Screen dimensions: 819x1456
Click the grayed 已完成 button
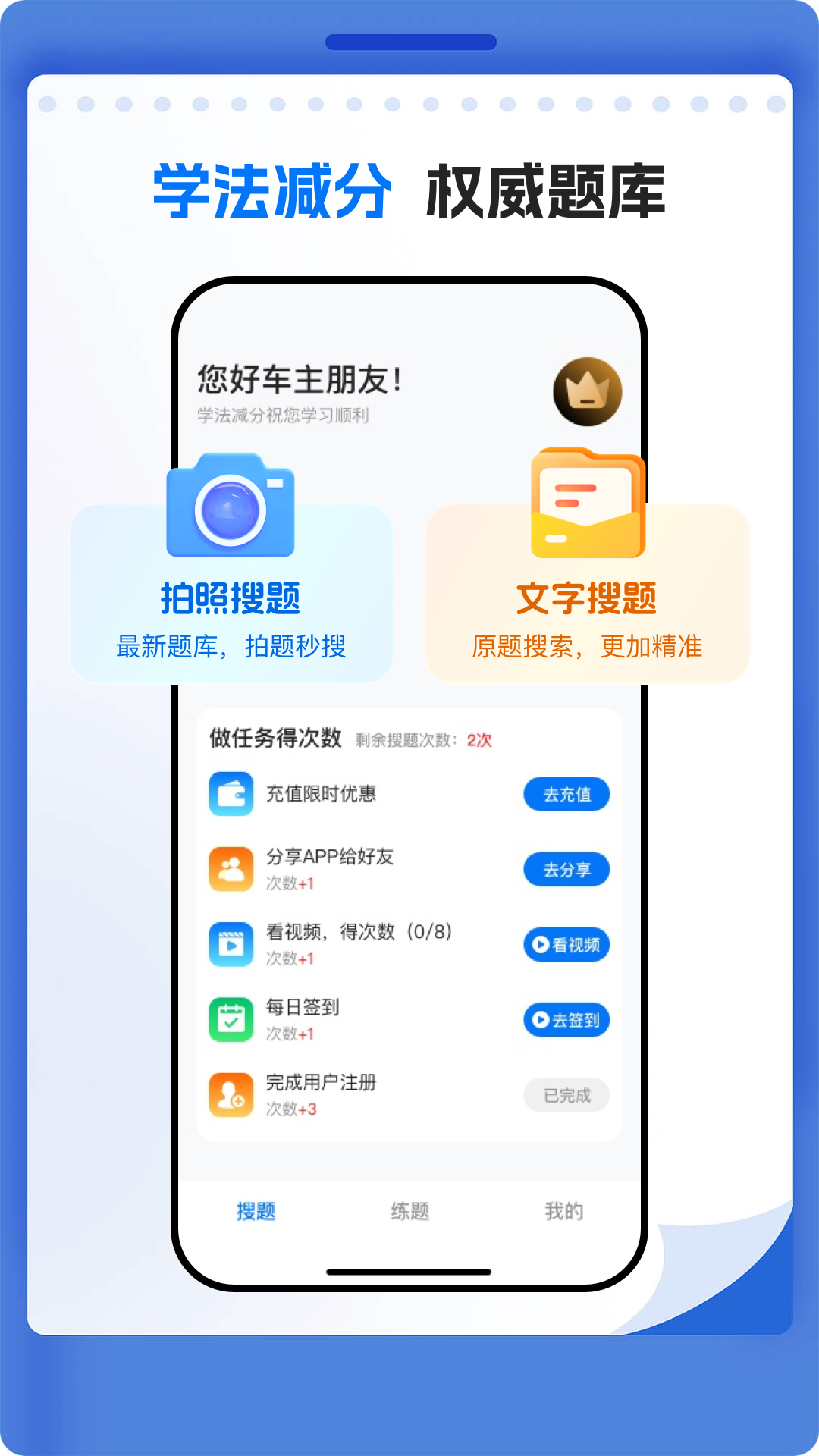point(566,1095)
